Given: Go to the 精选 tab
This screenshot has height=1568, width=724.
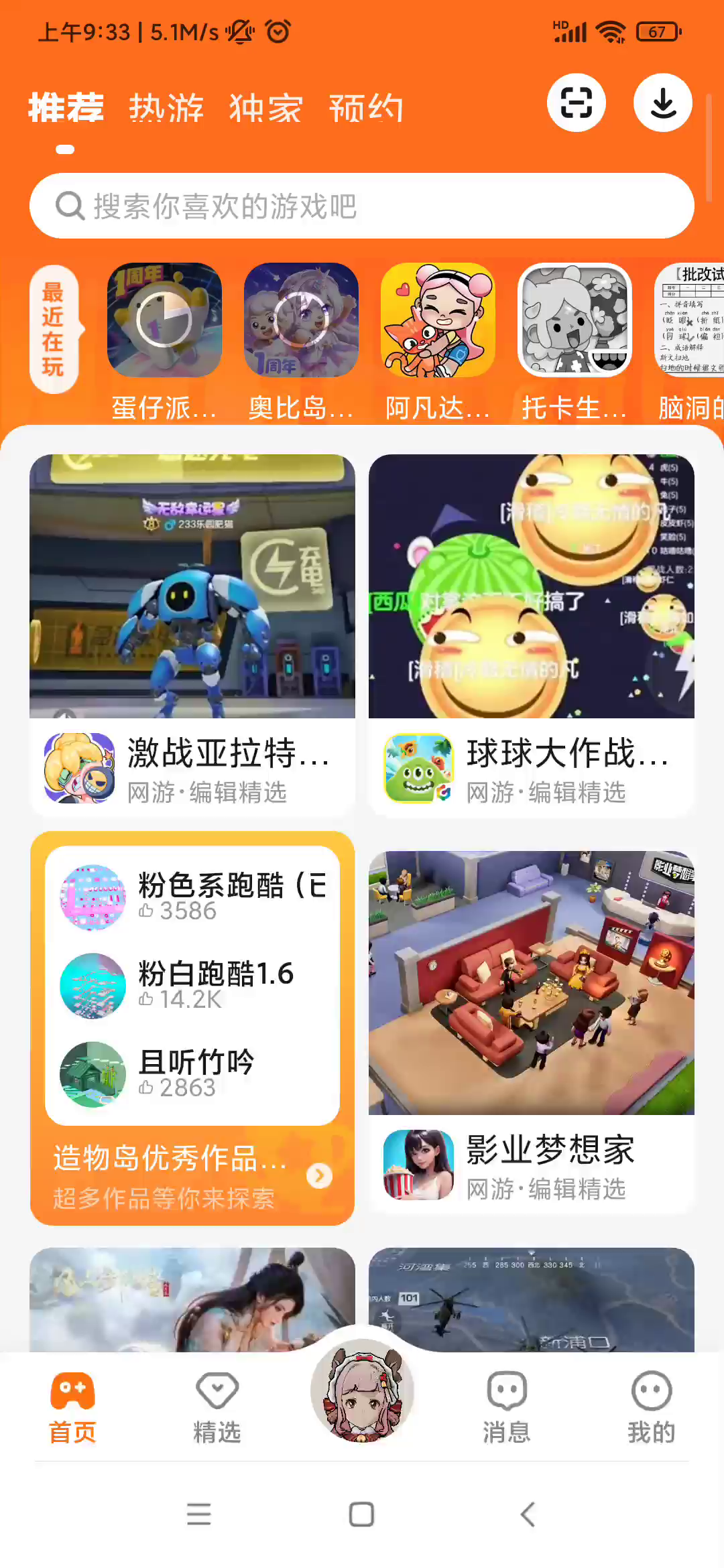Looking at the screenshot, I should pos(217,1407).
